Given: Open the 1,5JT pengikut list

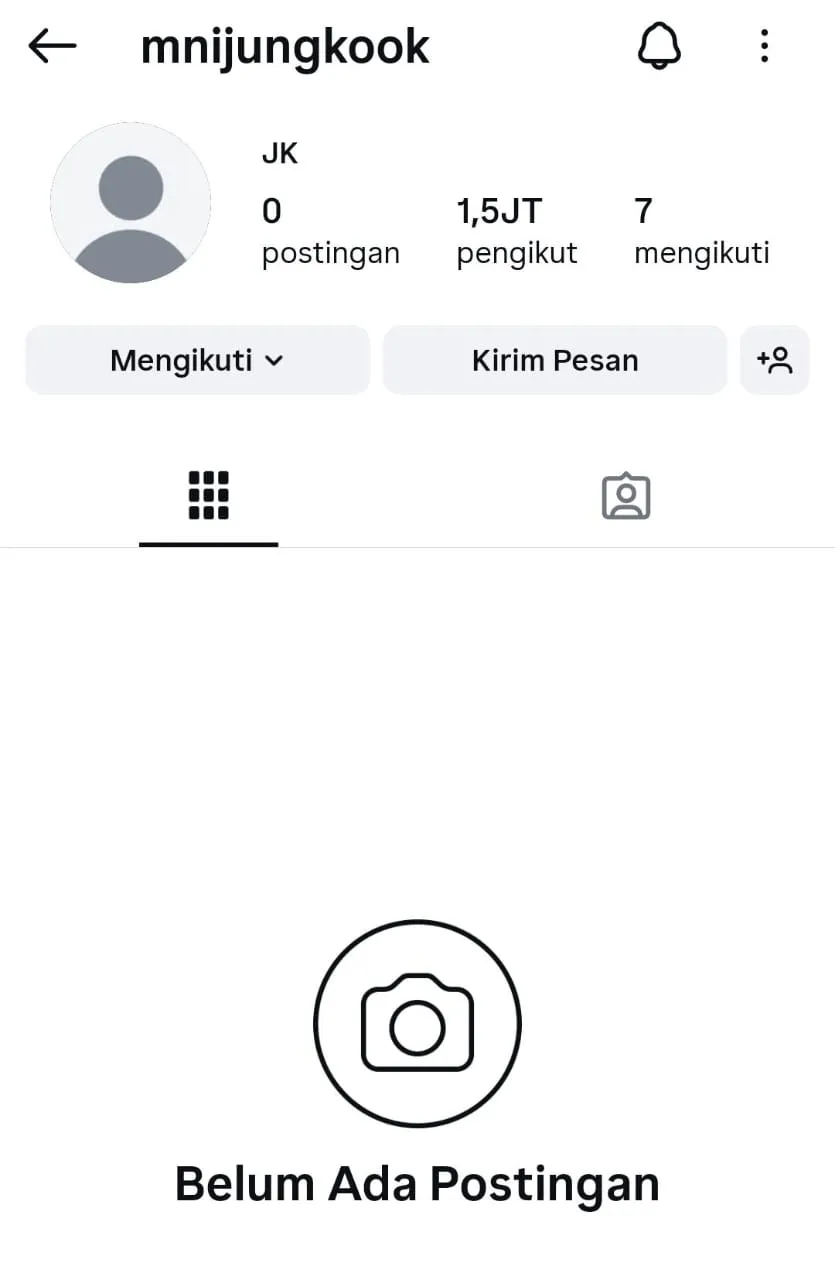Looking at the screenshot, I should pyautogui.click(x=516, y=231).
